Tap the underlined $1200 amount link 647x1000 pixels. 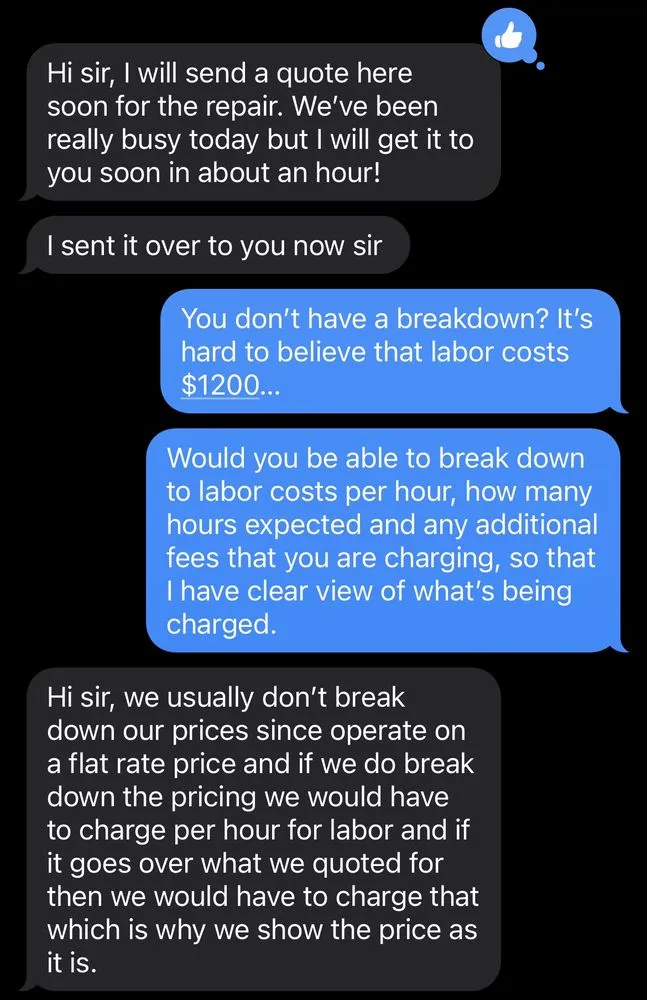220,385
